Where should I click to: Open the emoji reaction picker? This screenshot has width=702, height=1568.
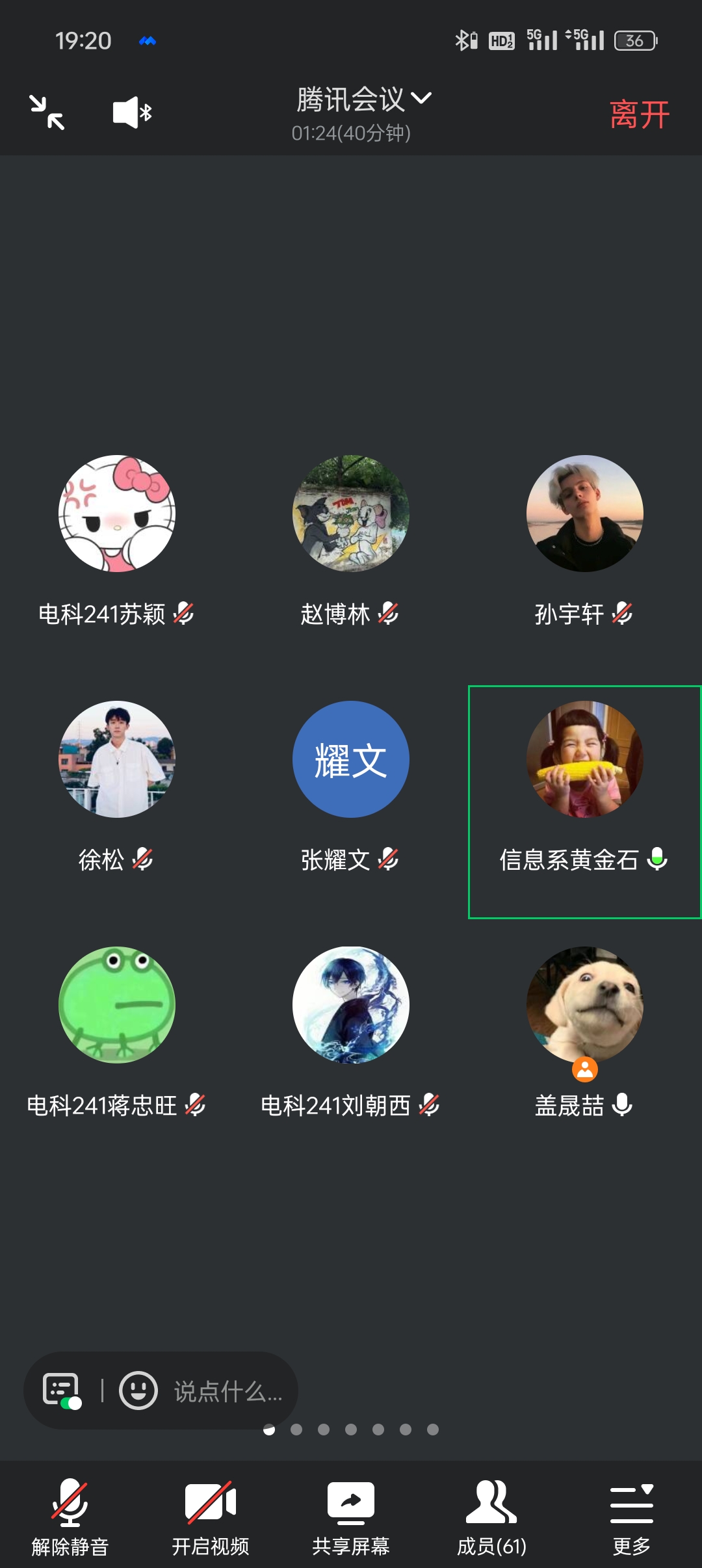pyautogui.click(x=138, y=1391)
